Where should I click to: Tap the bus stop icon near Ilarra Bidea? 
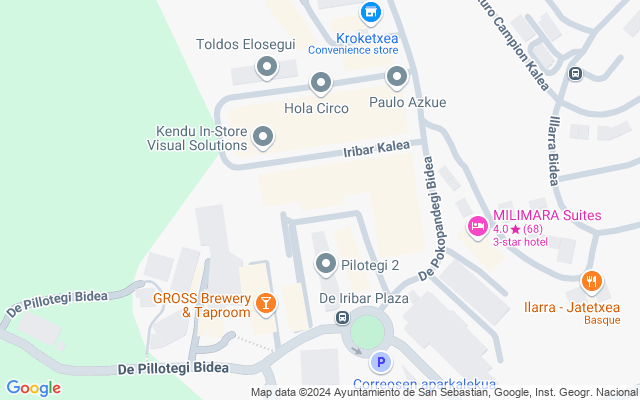pyautogui.click(x=576, y=73)
